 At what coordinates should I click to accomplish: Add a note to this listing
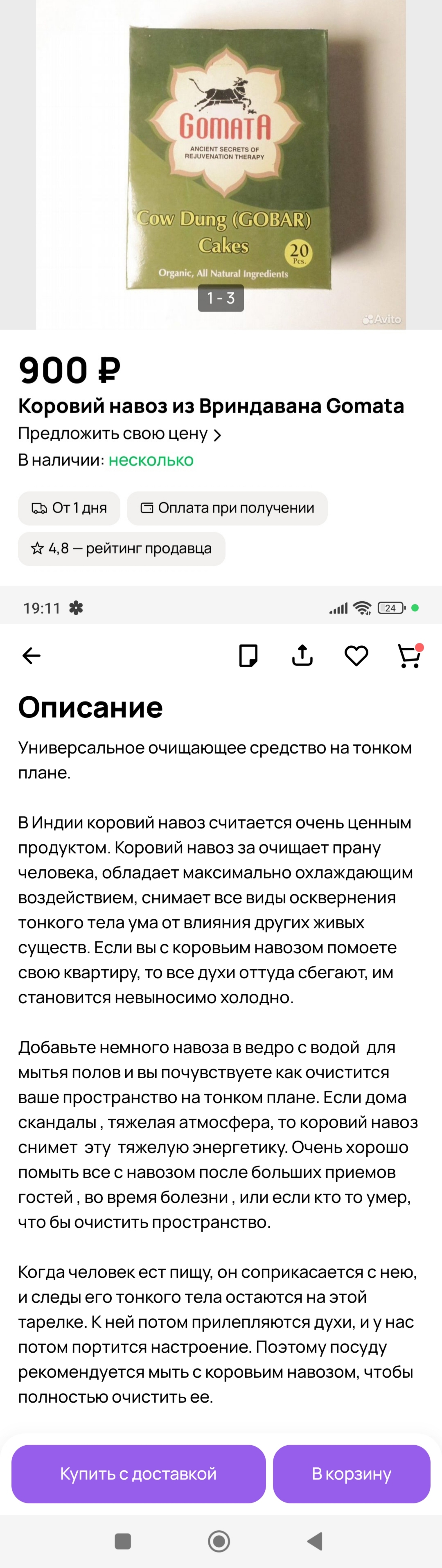248,655
